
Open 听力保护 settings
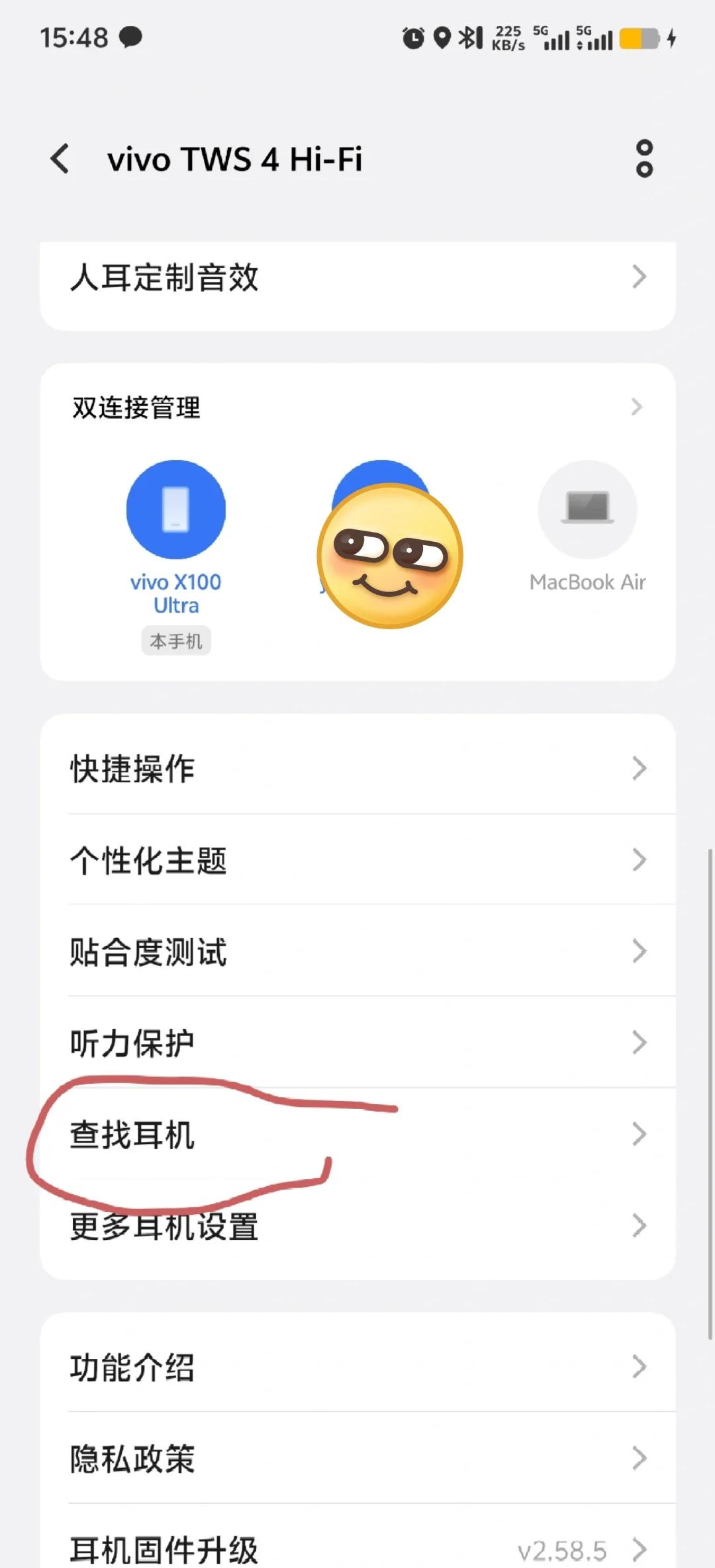tap(358, 1043)
